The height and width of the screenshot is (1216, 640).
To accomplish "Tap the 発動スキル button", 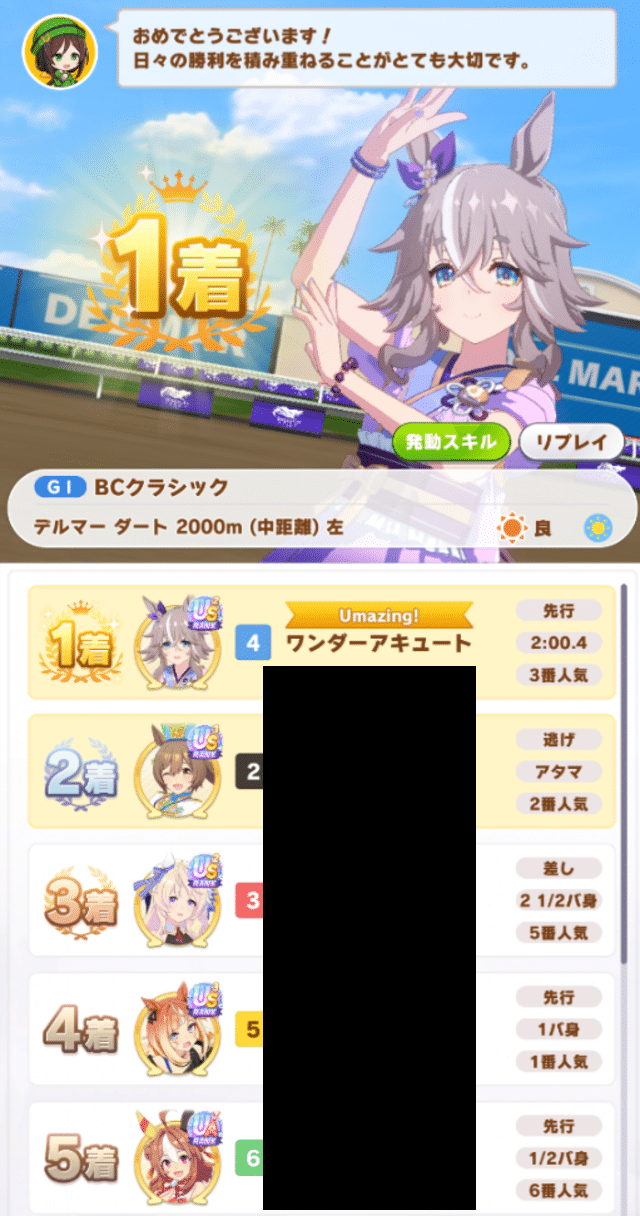I will [x=451, y=441].
